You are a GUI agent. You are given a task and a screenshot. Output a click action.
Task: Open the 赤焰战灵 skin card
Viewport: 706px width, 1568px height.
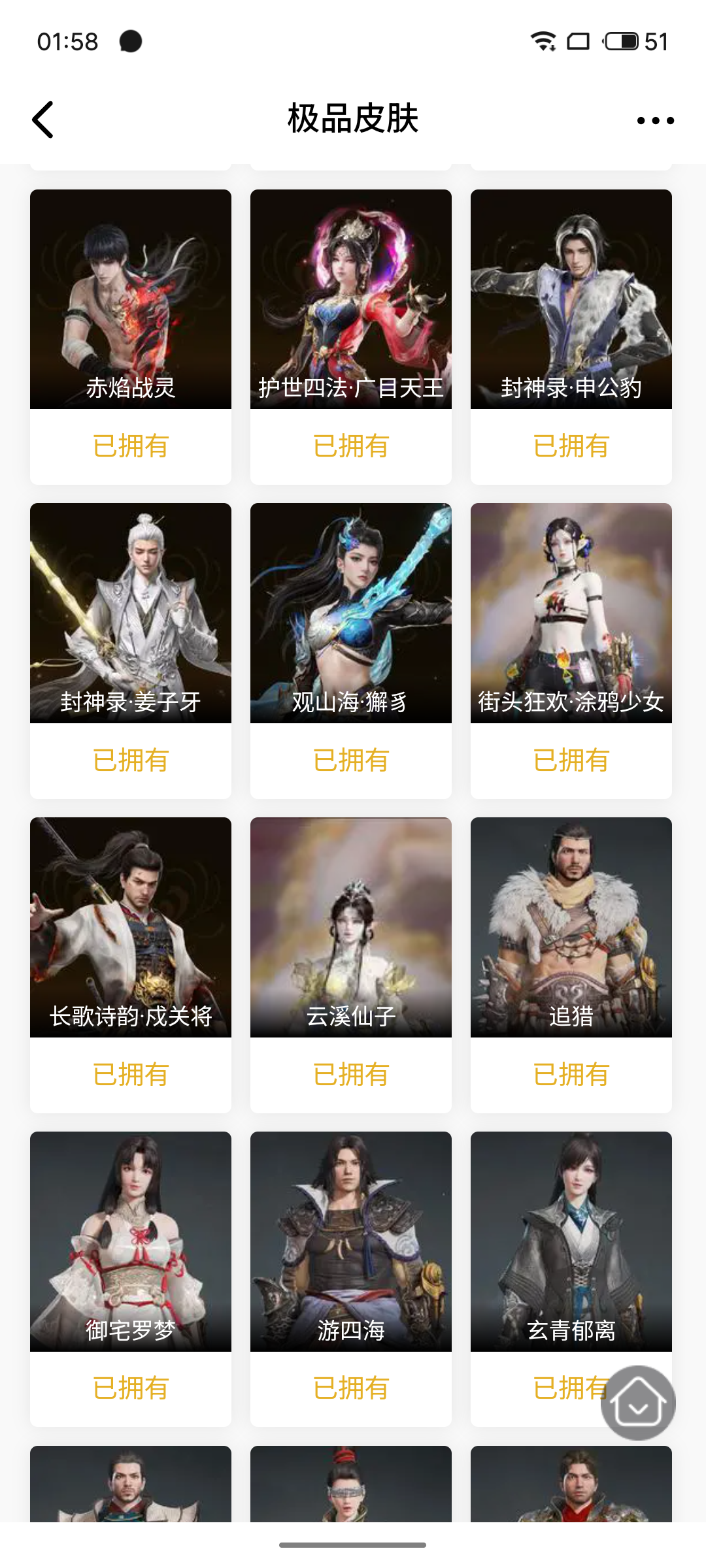click(x=131, y=337)
